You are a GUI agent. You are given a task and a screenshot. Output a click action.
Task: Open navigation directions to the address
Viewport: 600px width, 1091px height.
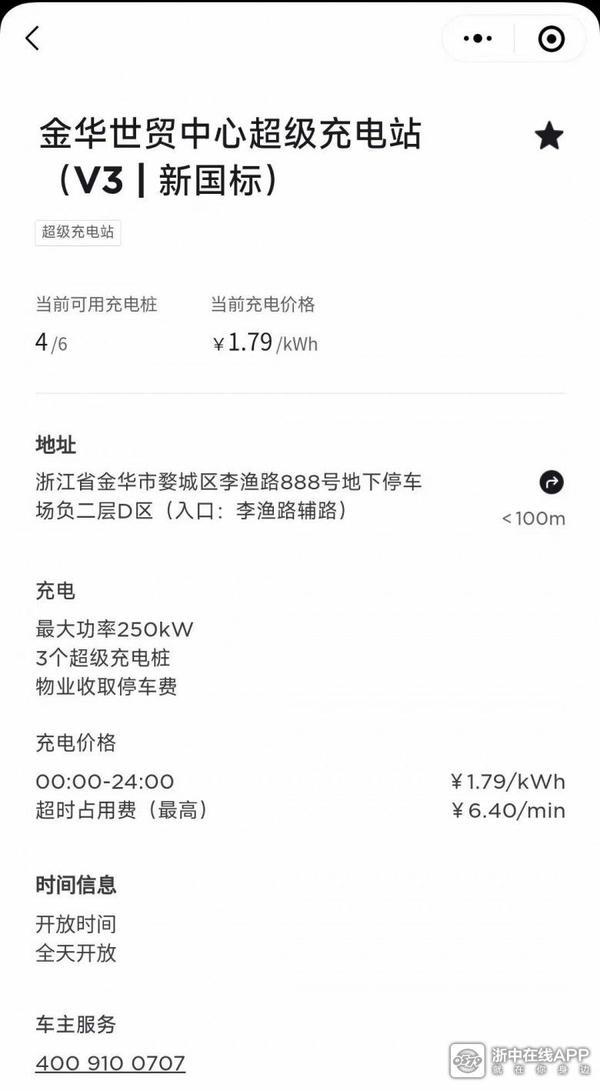551,482
